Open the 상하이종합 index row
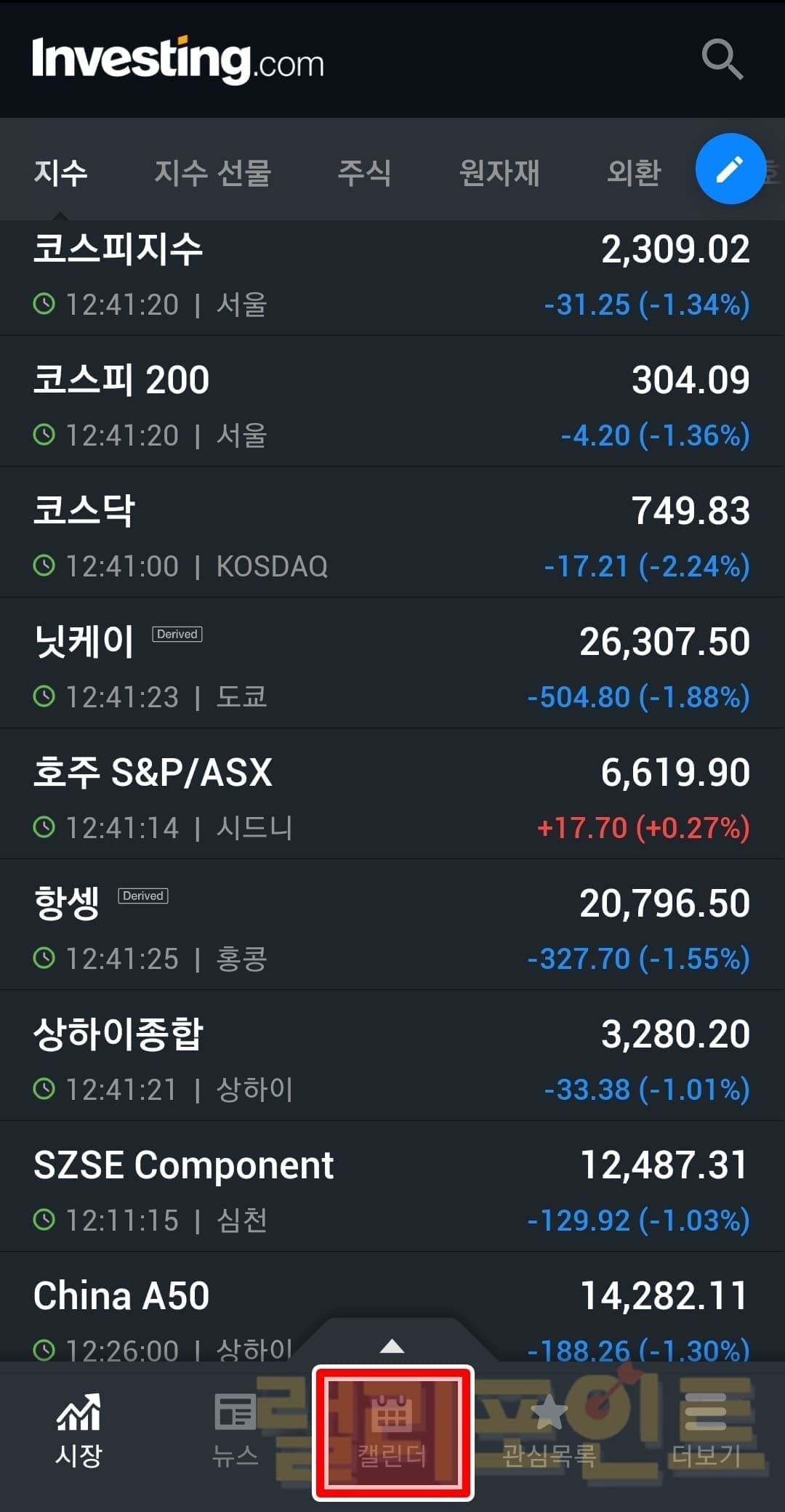 (392, 1061)
